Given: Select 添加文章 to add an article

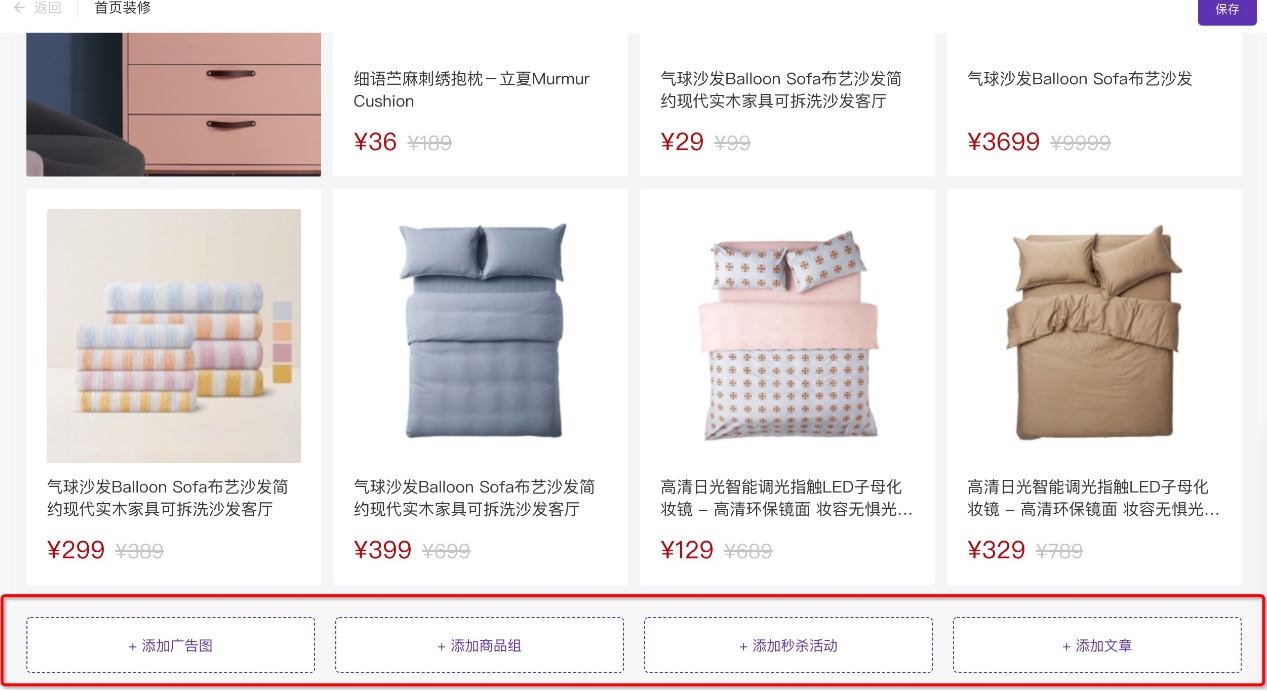Looking at the screenshot, I should [1097, 645].
